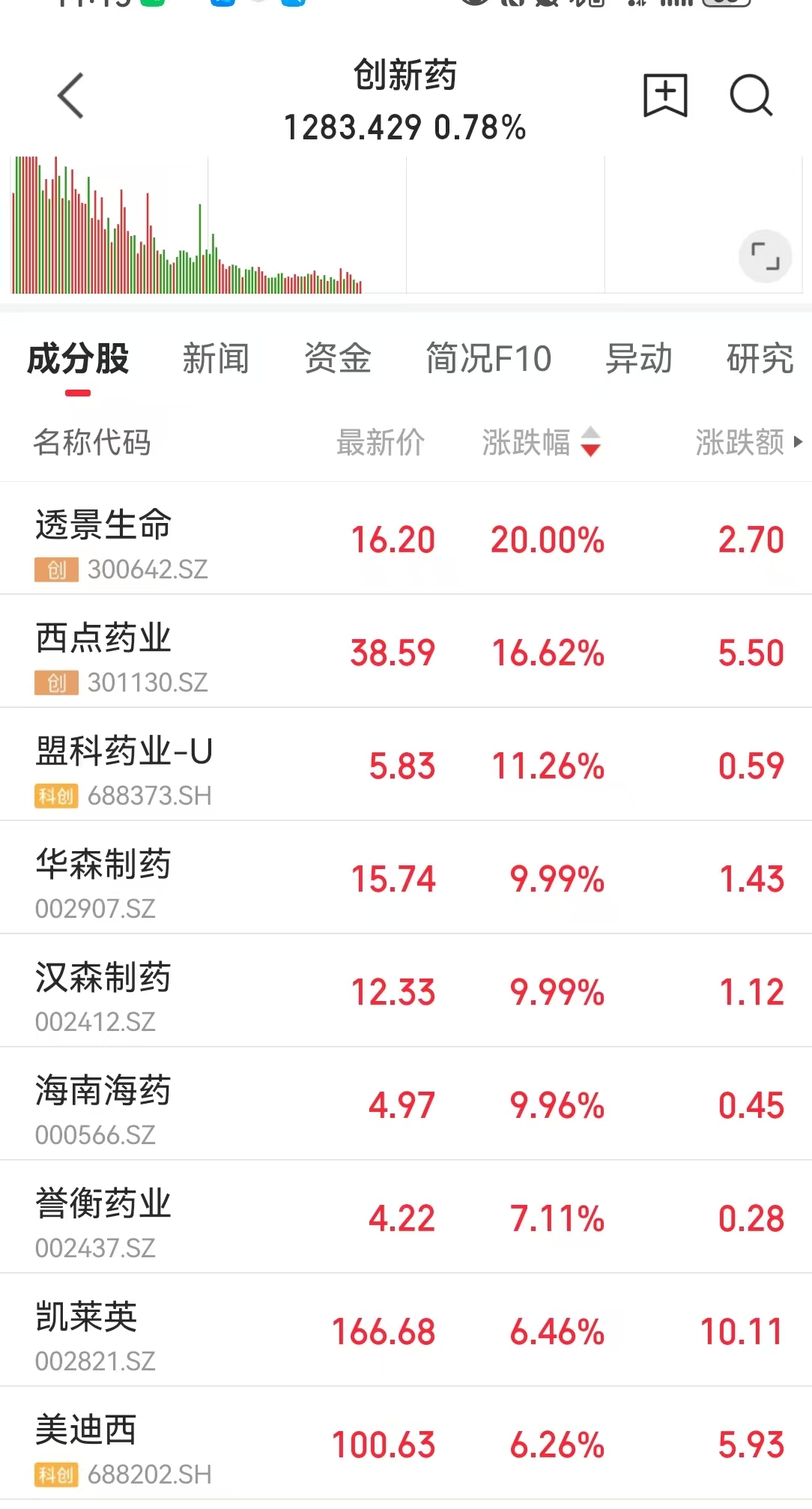The width and height of the screenshot is (812, 1509).
Task: Open 海南海药 stock page
Action: [x=406, y=1104]
